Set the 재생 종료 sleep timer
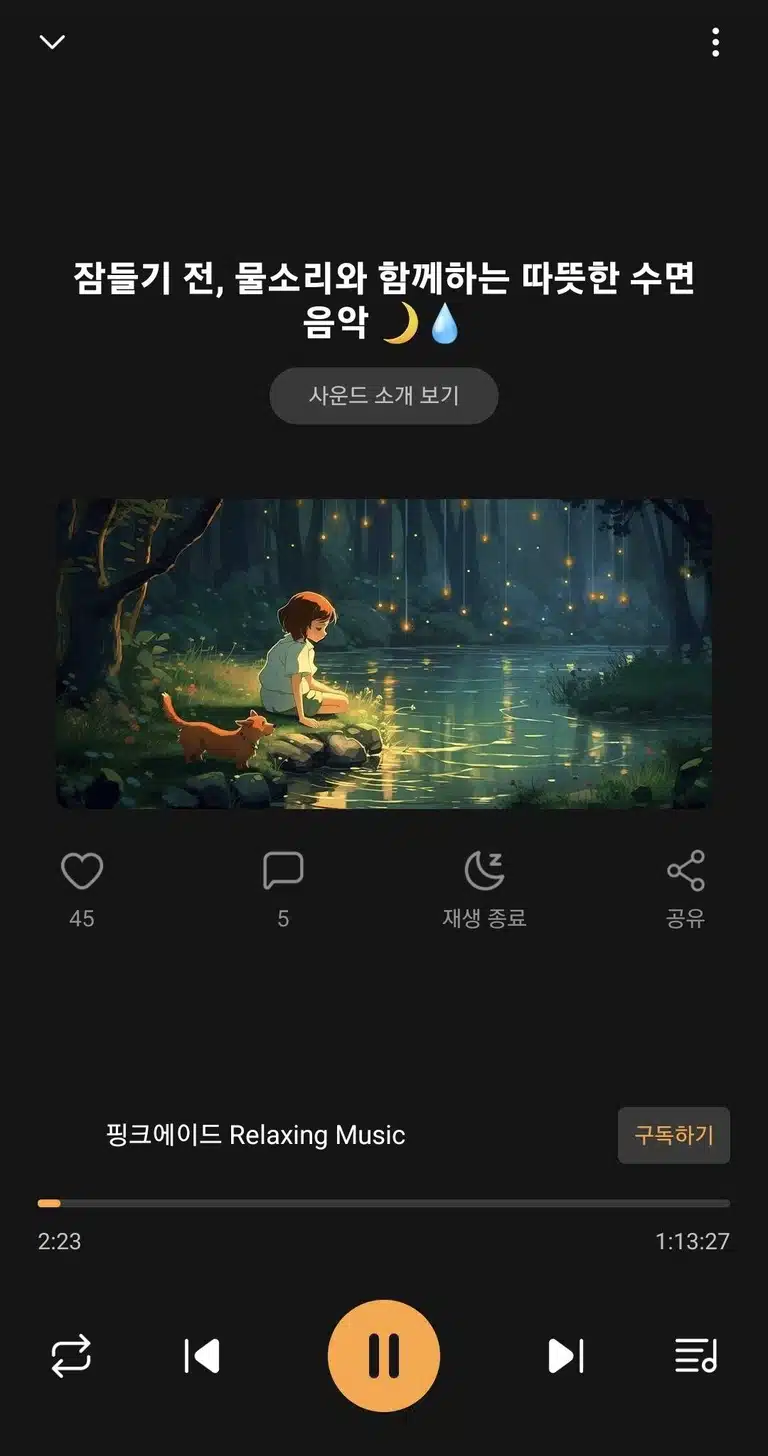 click(484, 889)
